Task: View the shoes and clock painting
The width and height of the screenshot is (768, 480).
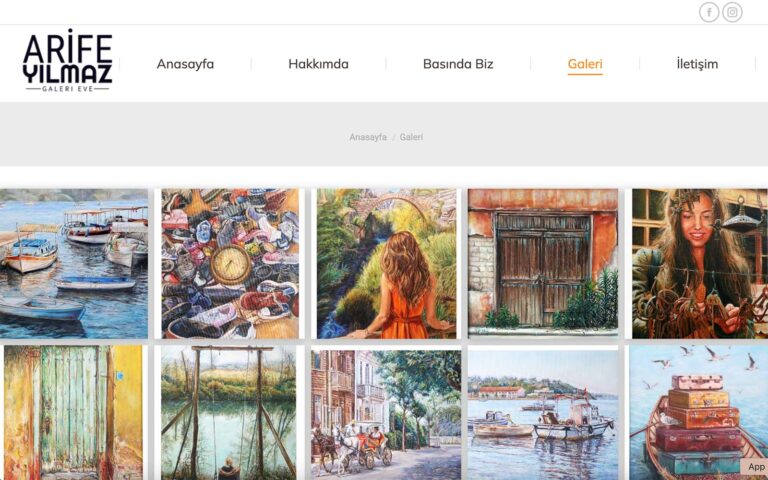Action: (x=230, y=263)
